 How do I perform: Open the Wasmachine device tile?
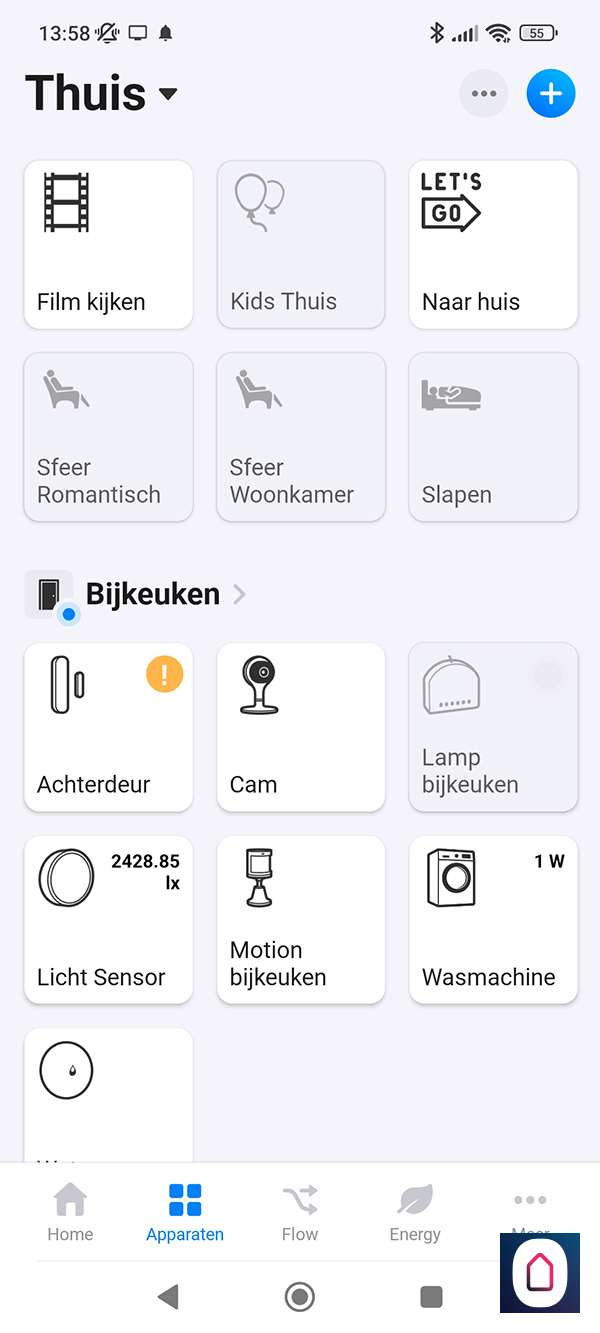pyautogui.click(x=493, y=920)
